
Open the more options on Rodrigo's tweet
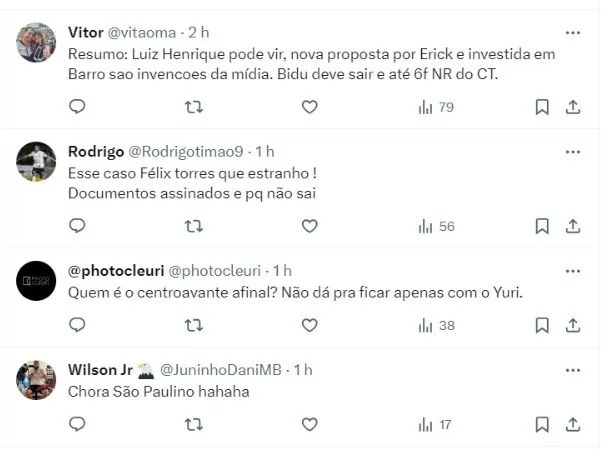click(x=572, y=152)
